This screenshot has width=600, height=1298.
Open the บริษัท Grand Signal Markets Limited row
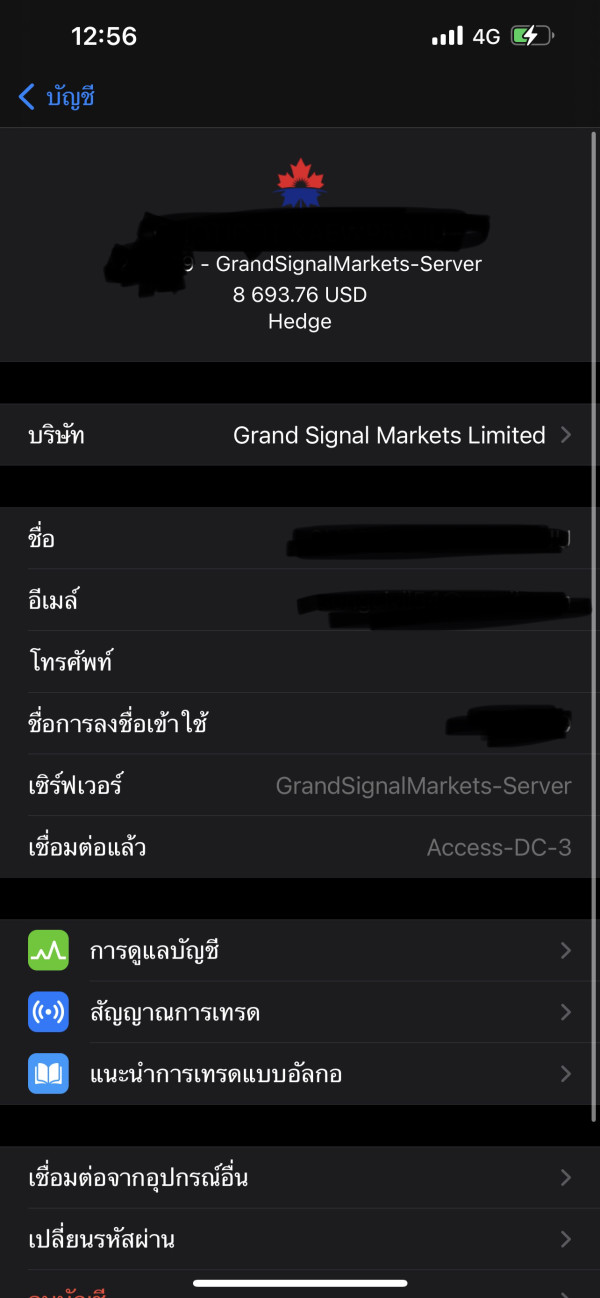(300, 435)
